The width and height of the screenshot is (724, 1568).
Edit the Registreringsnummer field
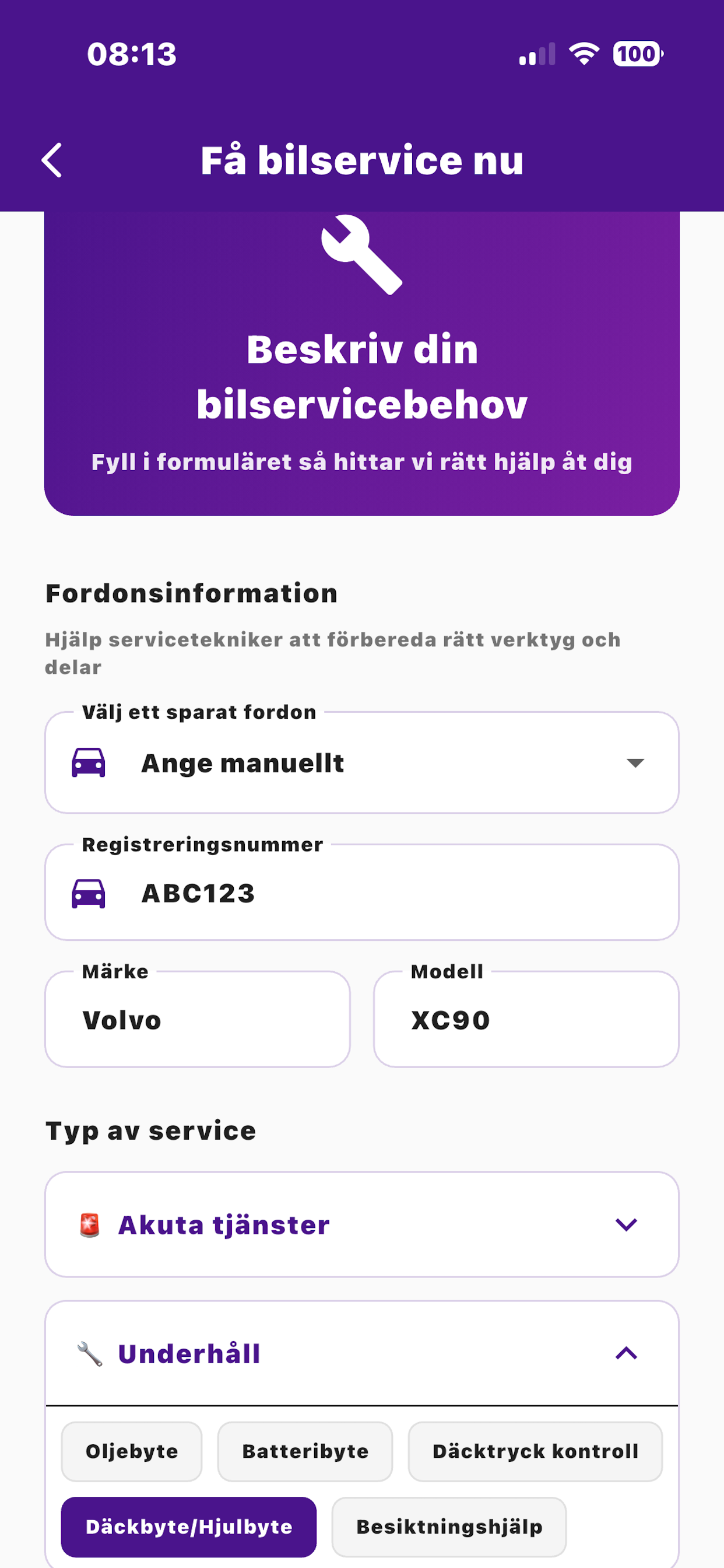tap(361, 893)
